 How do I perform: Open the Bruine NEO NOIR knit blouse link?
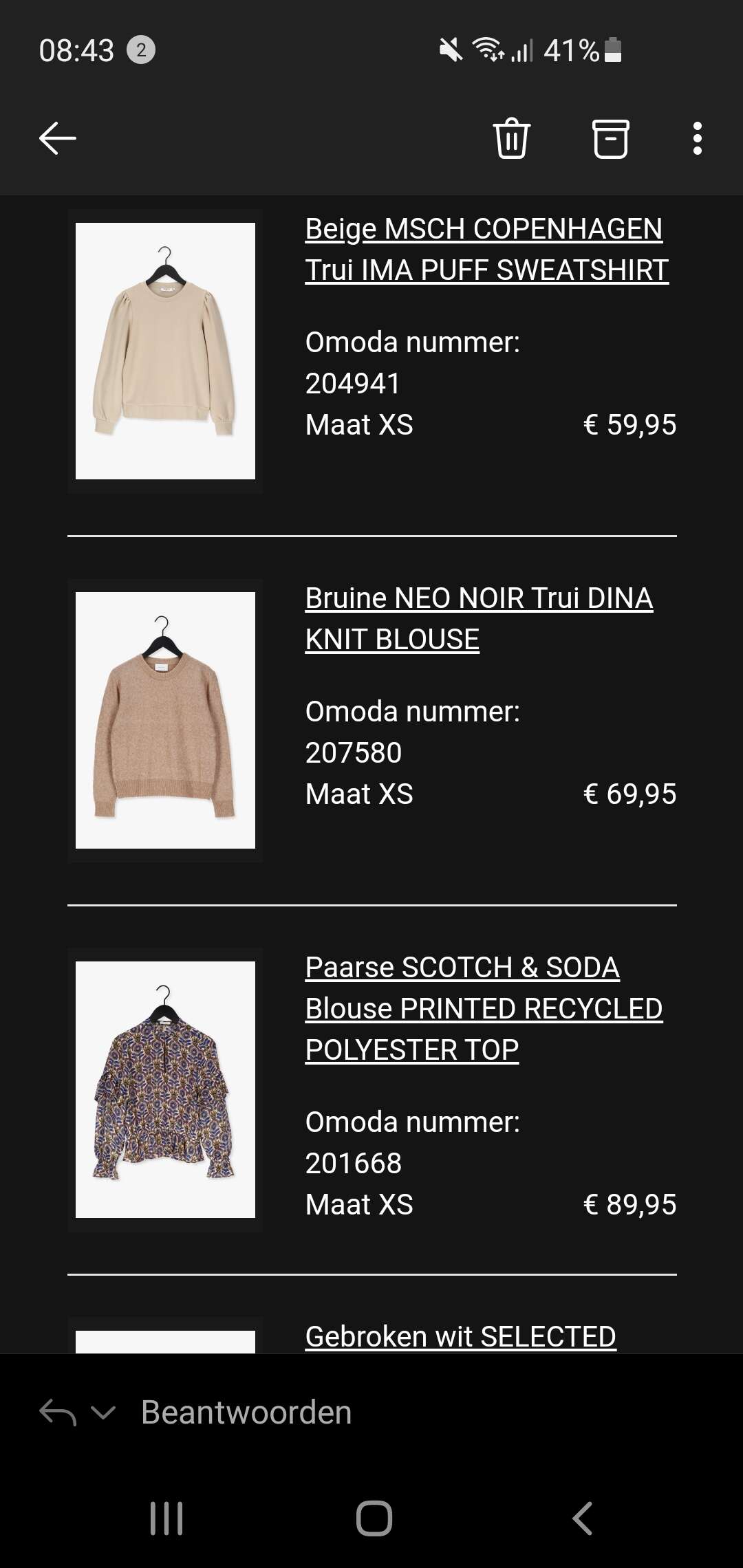pyautogui.click(x=479, y=618)
